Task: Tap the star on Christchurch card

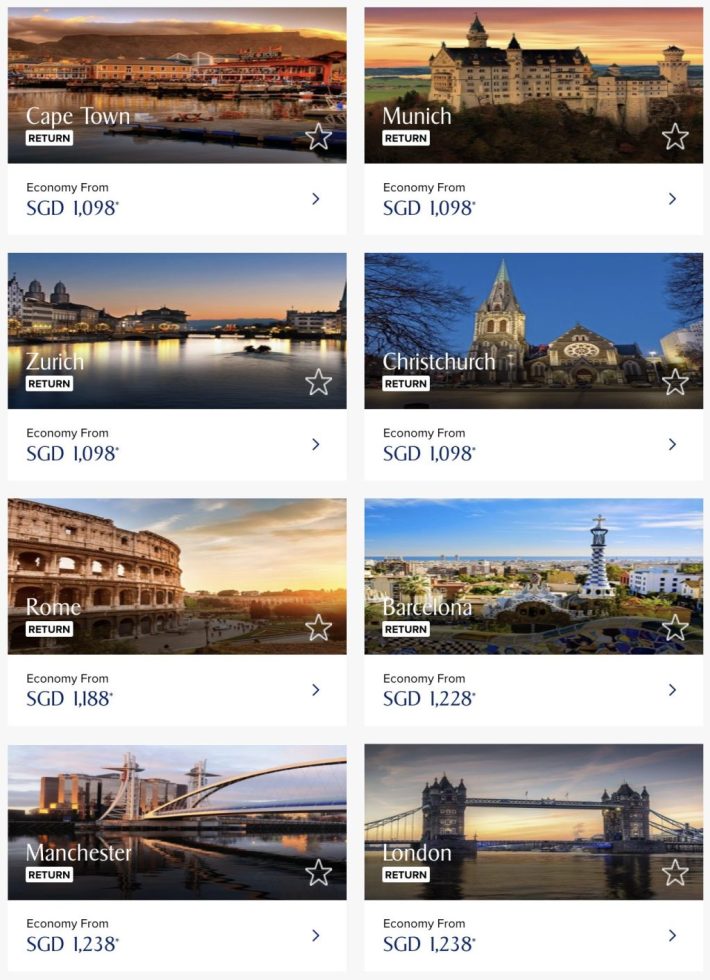Action: (x=675, y=382)
